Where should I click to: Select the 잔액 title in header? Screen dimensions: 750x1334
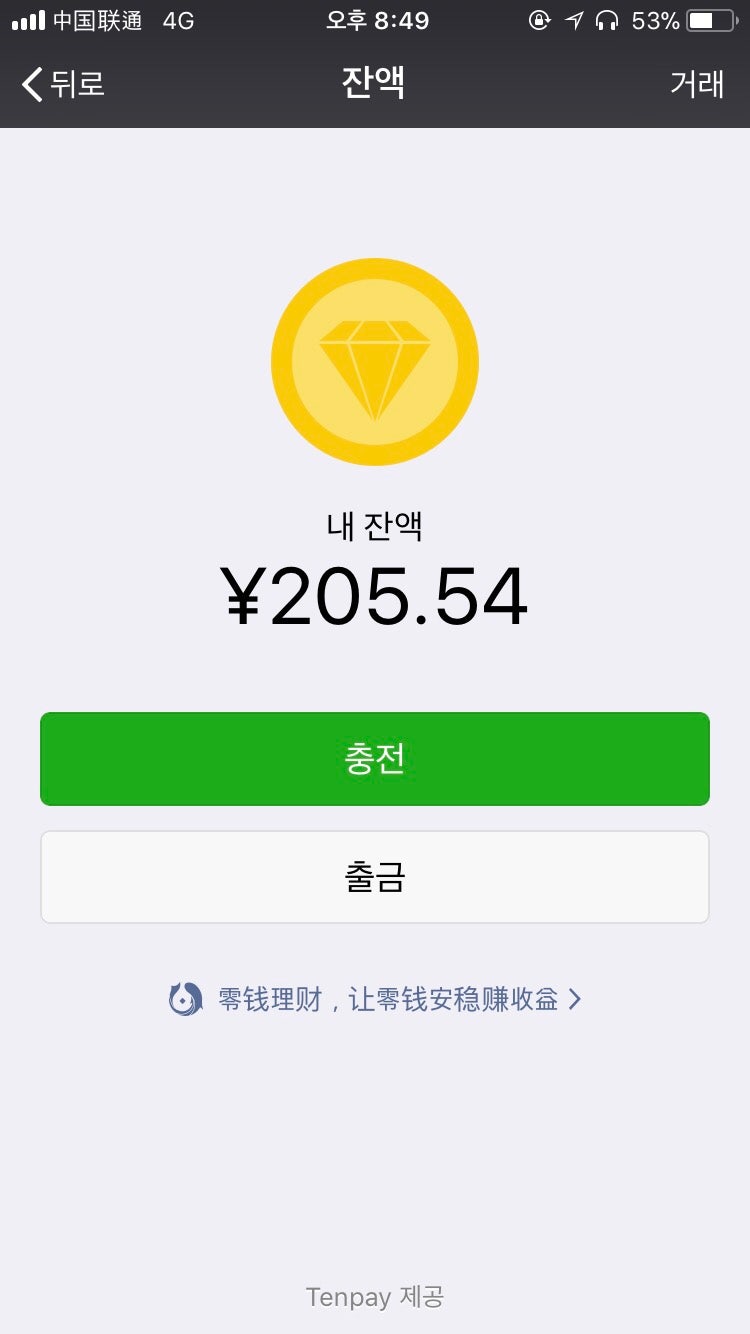pyautogui.click(x=374, y=84)
